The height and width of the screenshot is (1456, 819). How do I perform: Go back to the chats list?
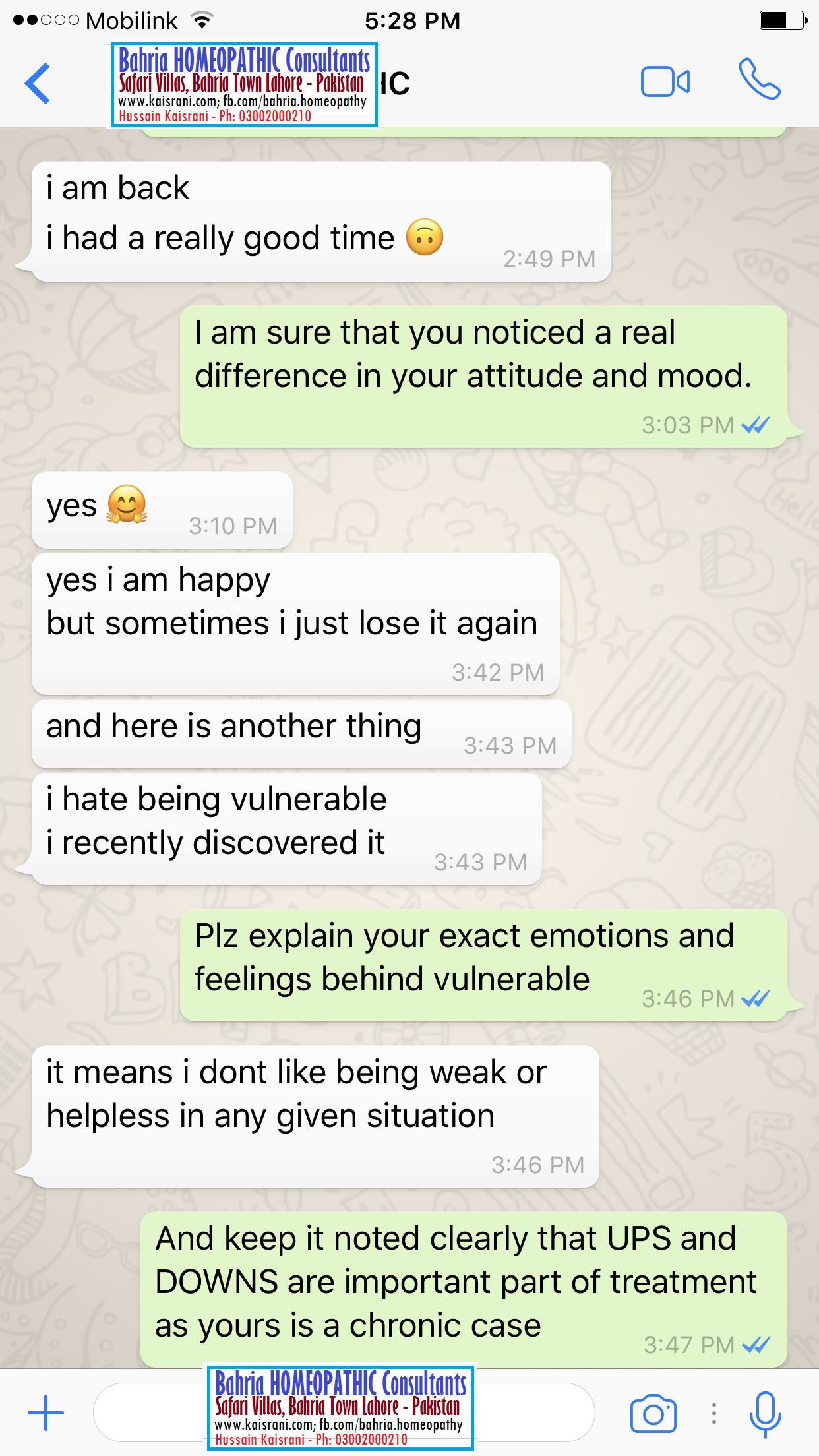point(38,84)
